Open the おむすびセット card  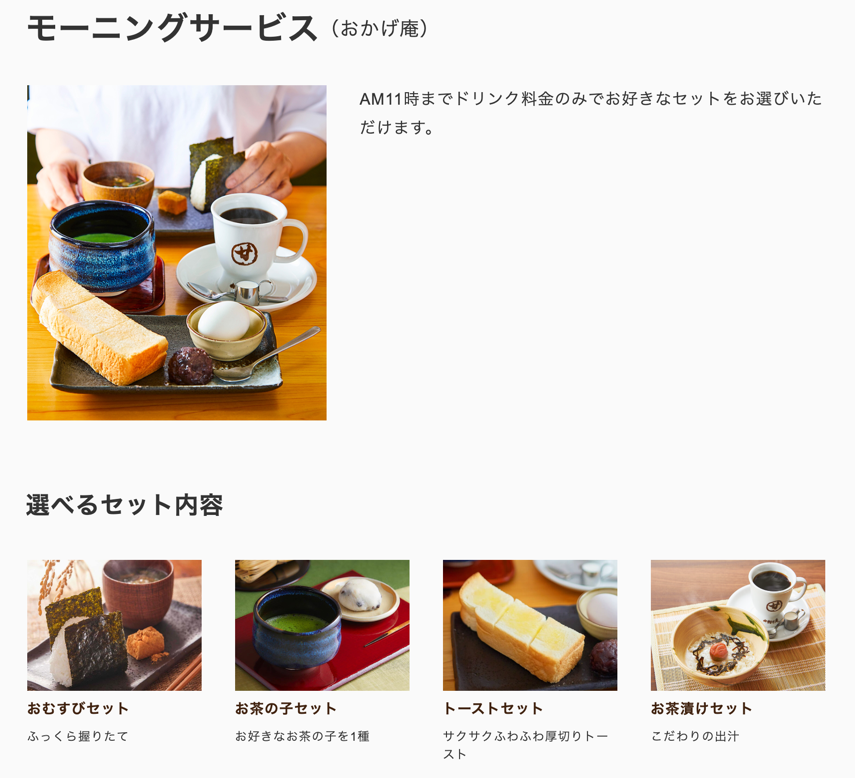pos(114,652)
